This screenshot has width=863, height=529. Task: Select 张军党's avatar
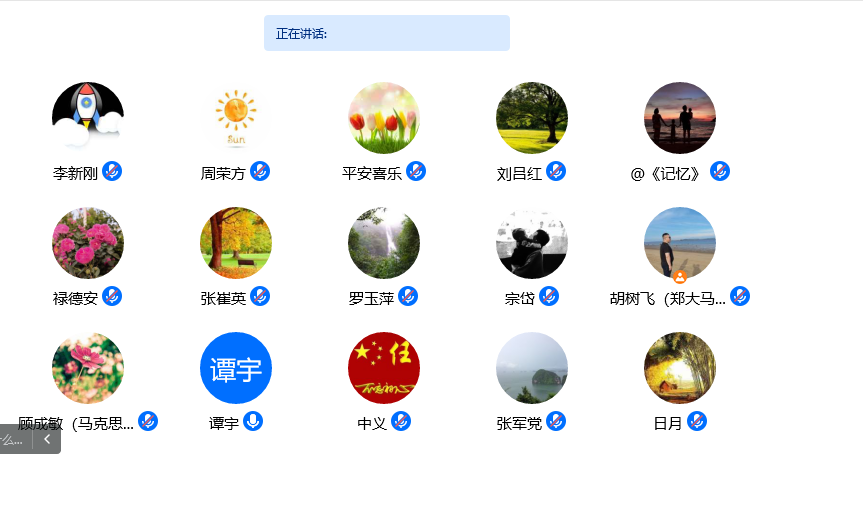pos(532,368)
